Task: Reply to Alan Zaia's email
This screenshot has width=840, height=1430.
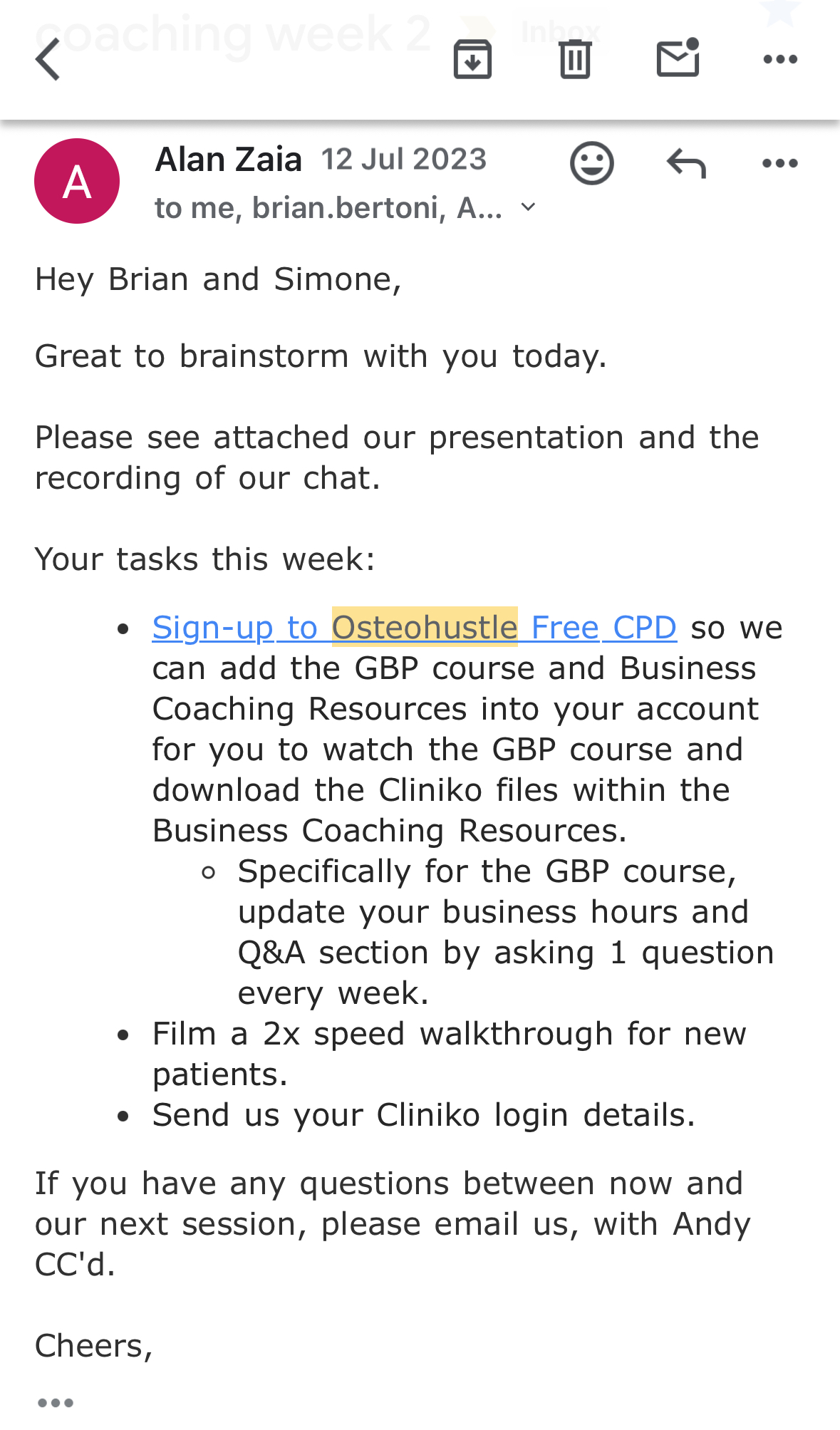Action: pos(686,163)
